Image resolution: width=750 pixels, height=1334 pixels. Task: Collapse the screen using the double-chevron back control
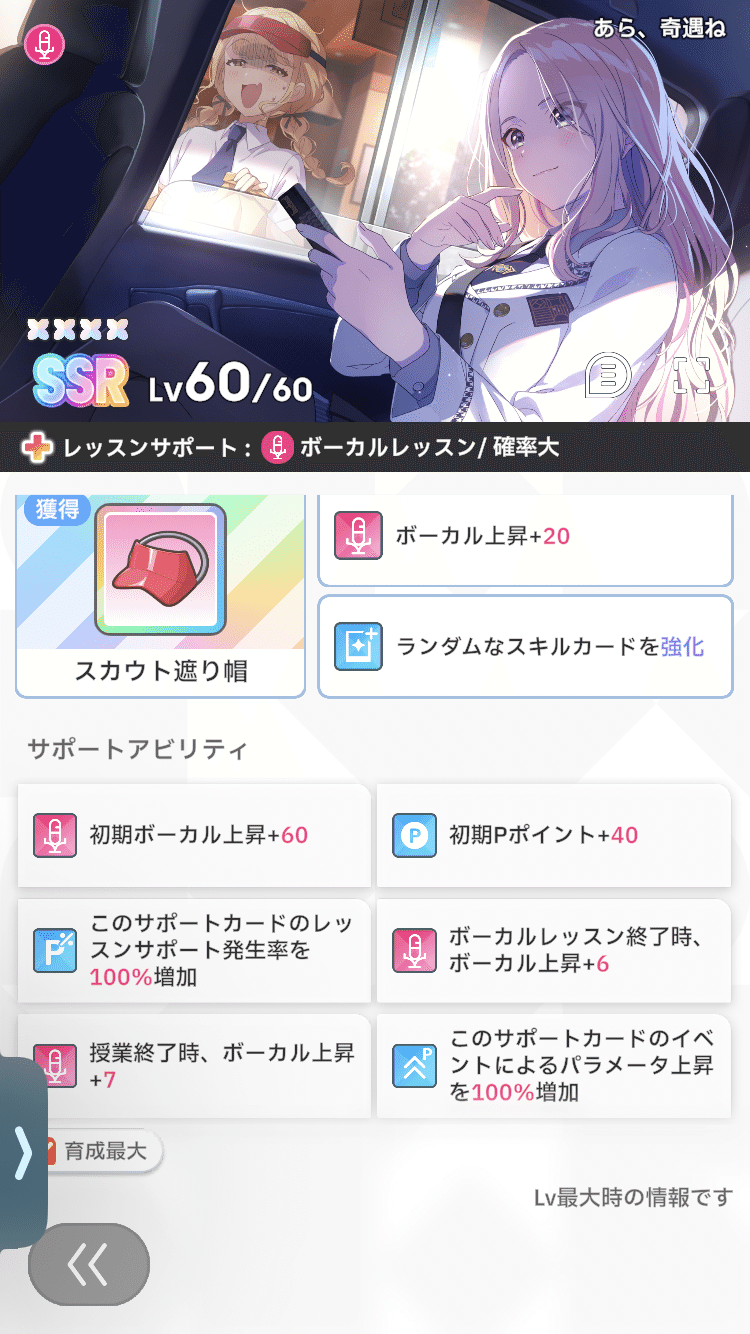[x=88, y=1264]
